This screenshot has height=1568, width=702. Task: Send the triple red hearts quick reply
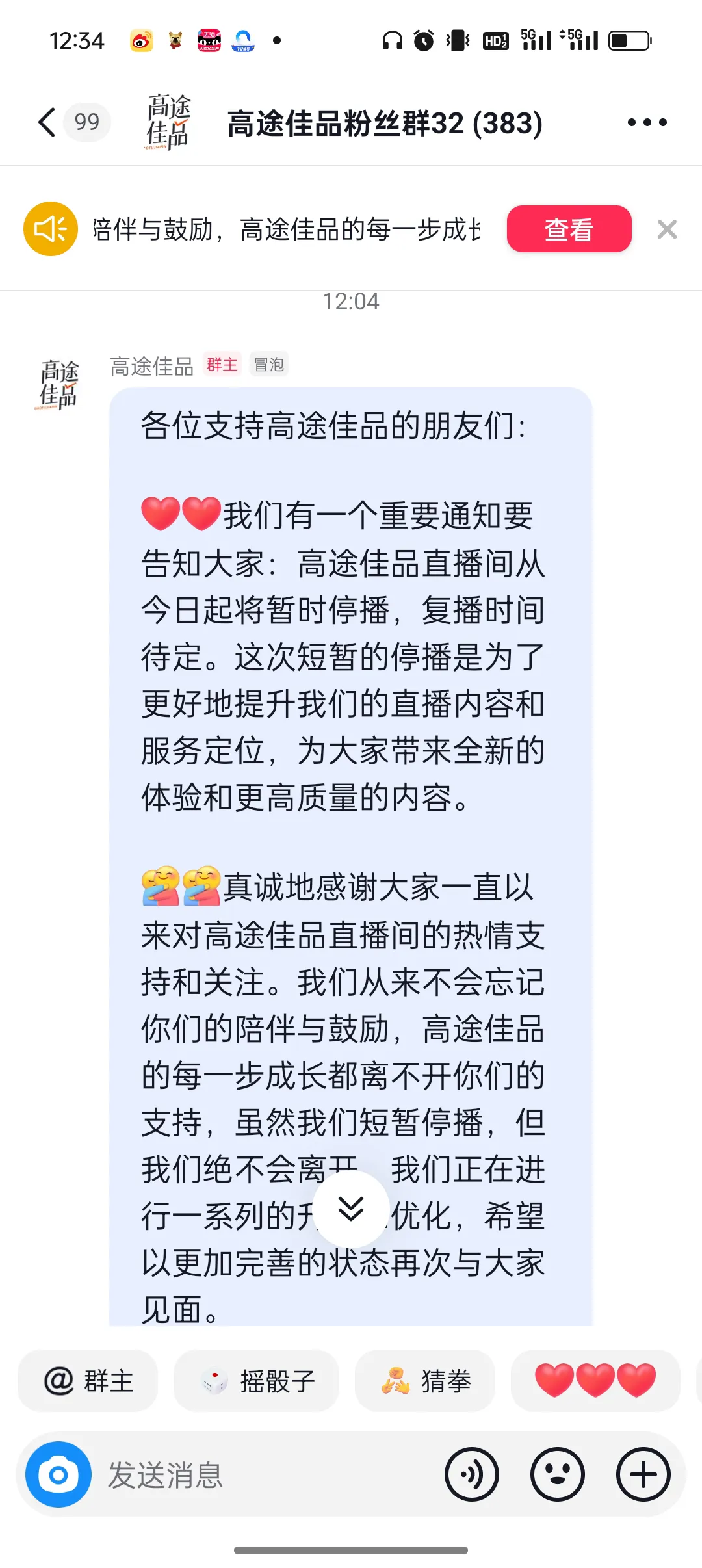click(x=595, y=1381)
